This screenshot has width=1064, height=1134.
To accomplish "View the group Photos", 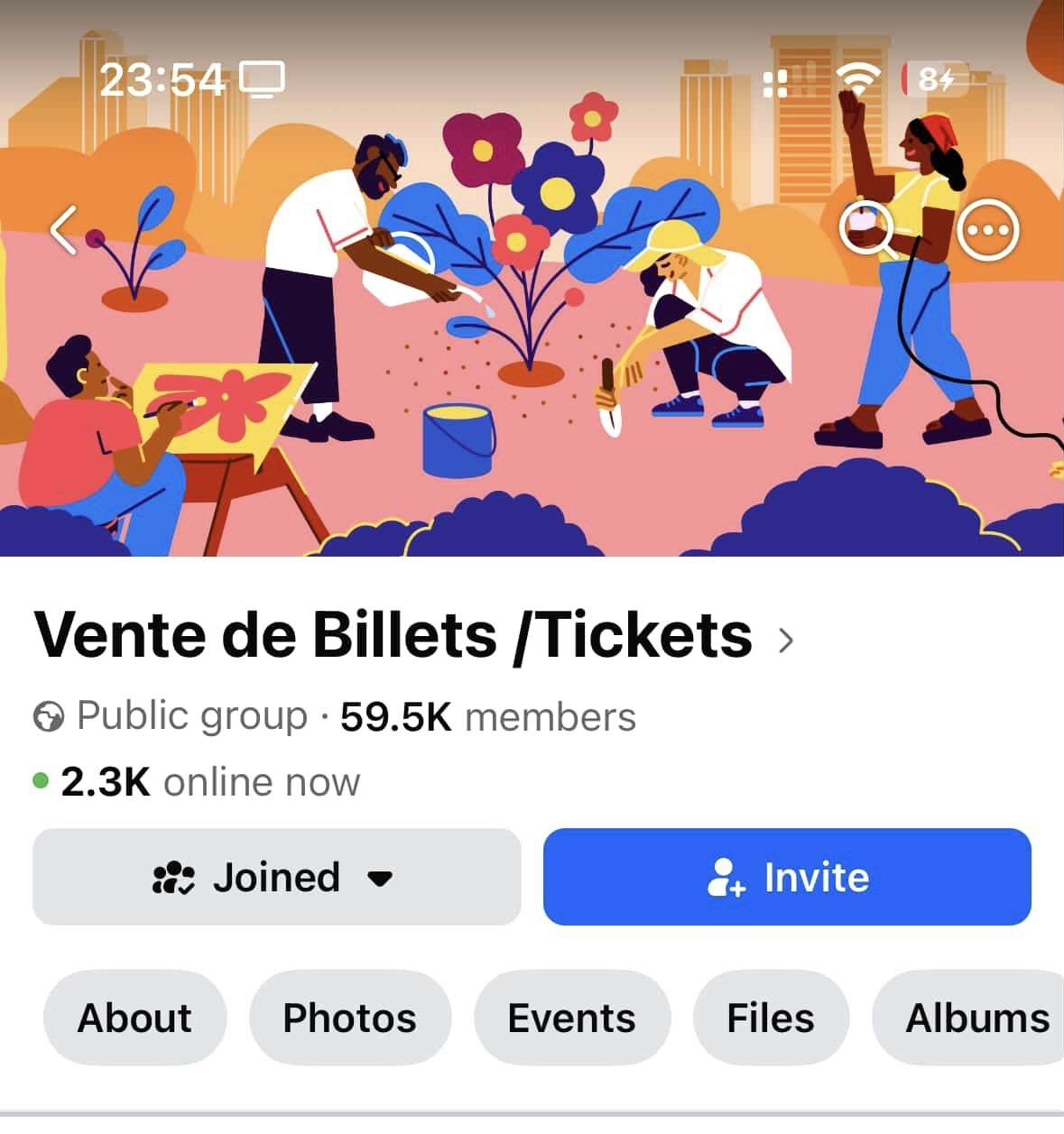I will pos(349,1018).
